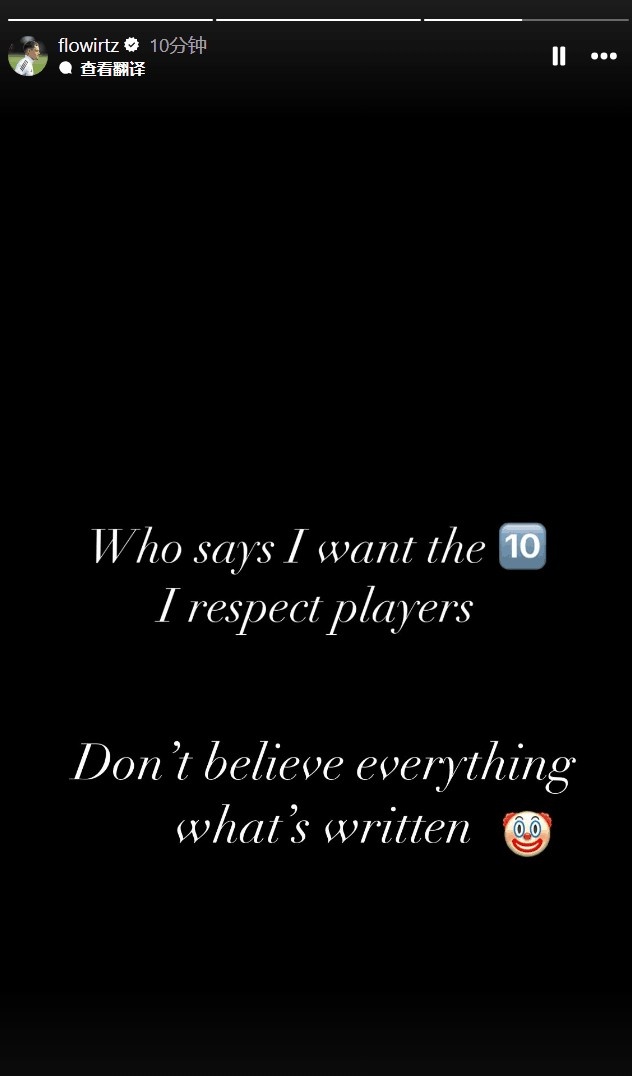Open the three-dot more options menu
632x1076 pixels.
tap(604, 56)
